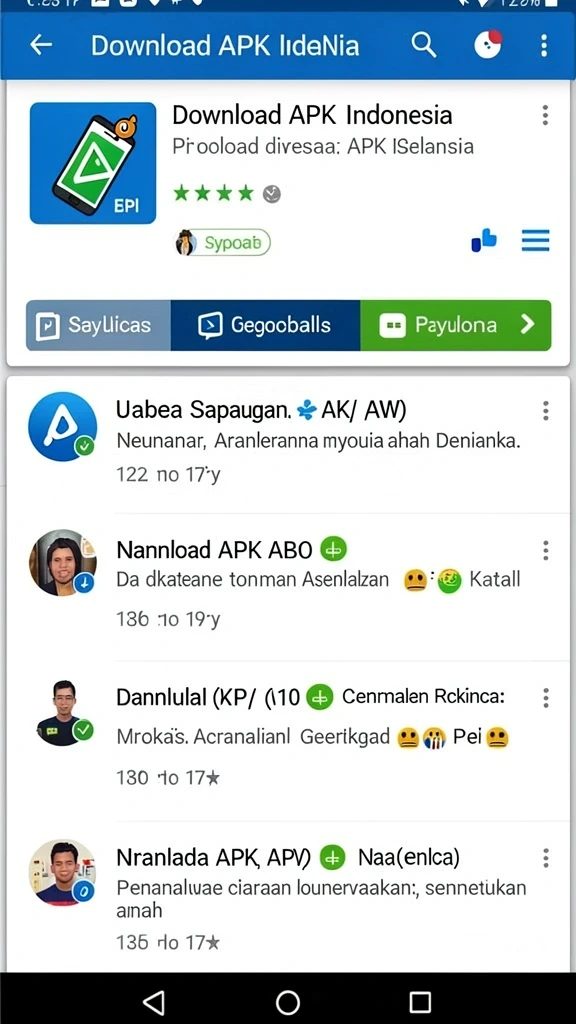
Task: Select the Sayliicas button
Action: 98,325
